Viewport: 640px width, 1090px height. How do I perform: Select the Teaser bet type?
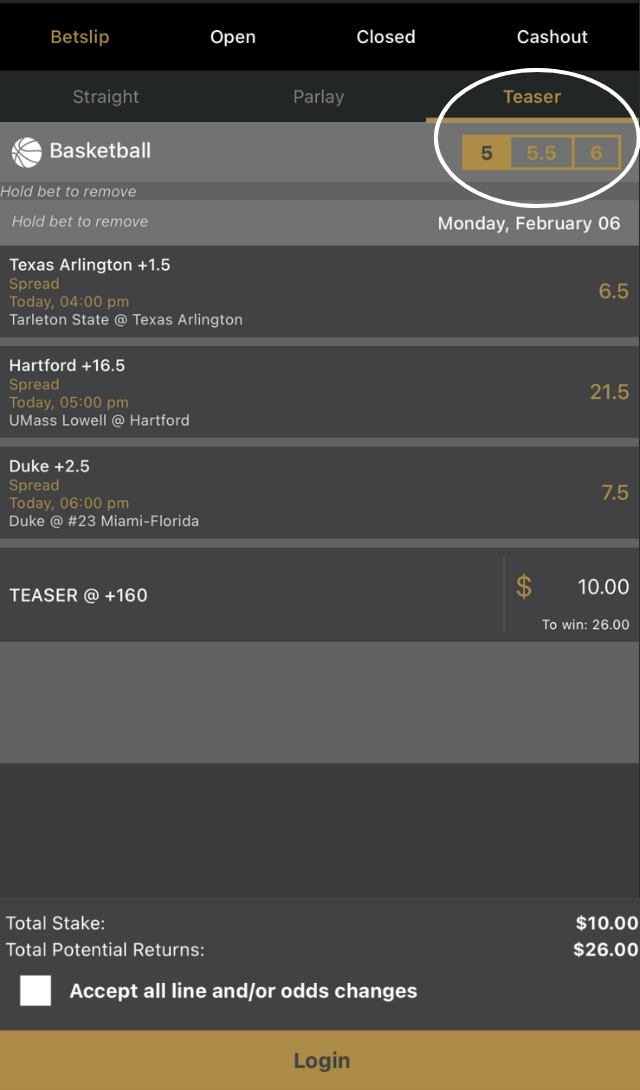[532, 97]
